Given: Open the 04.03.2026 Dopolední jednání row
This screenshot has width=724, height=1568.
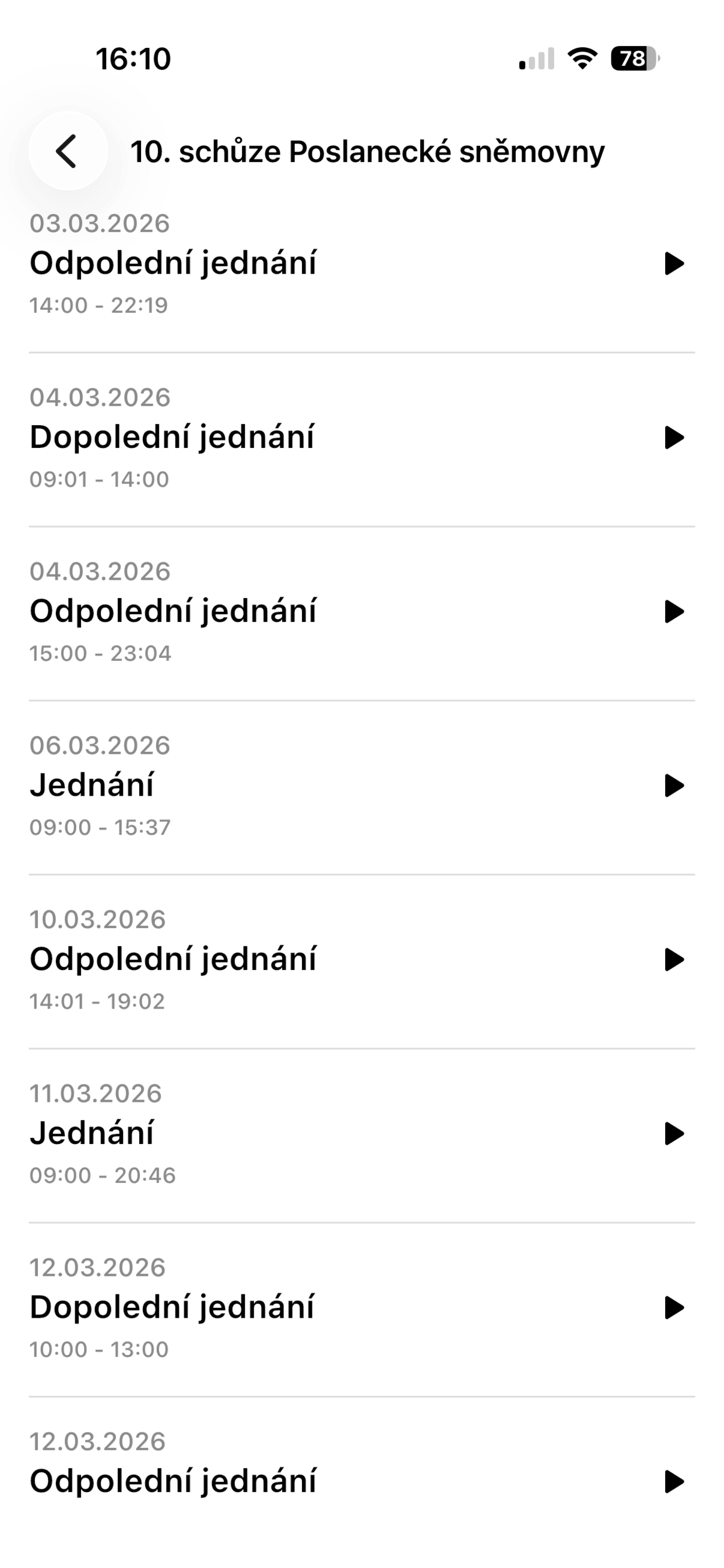Looking at the screenshot, I should (362, 439).
